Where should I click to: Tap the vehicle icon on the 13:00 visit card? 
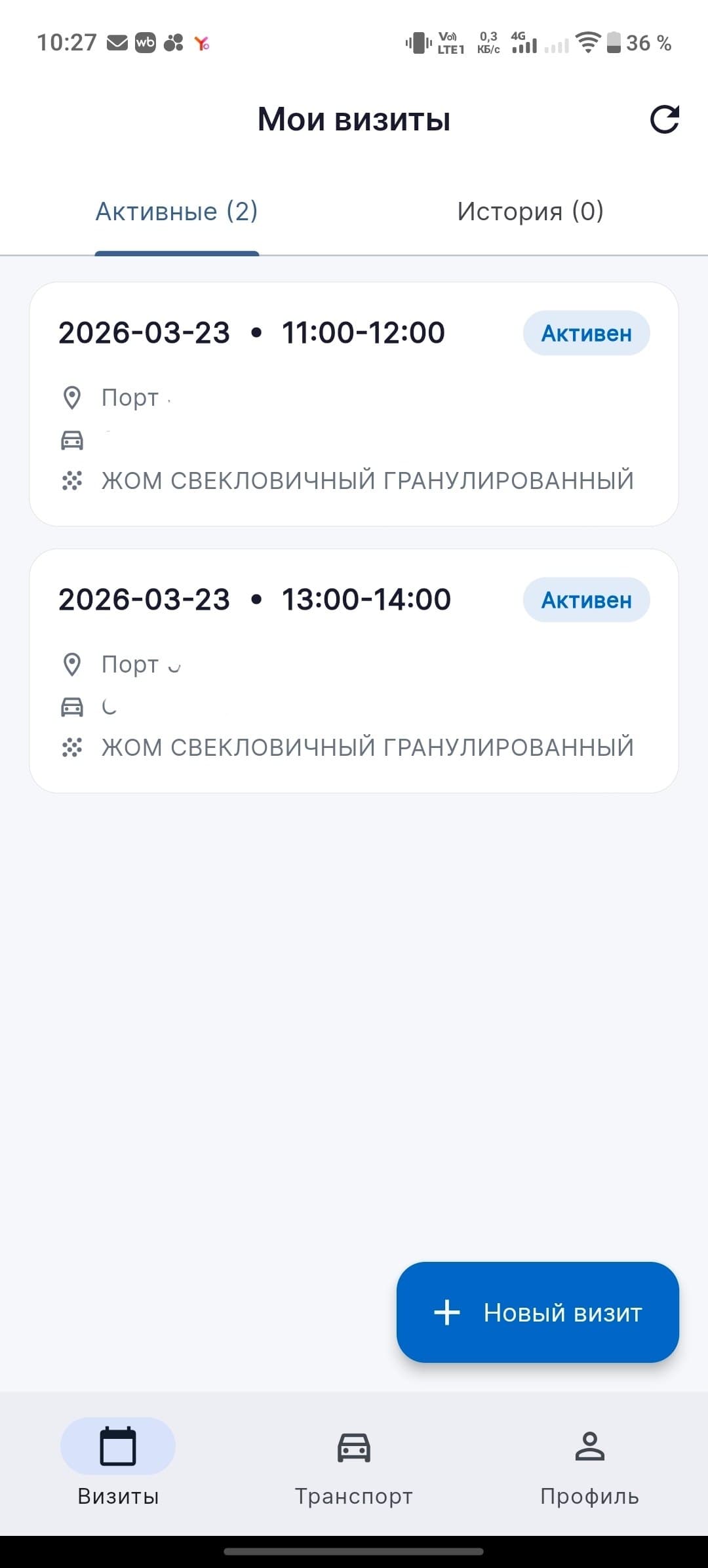coord(73,707)
